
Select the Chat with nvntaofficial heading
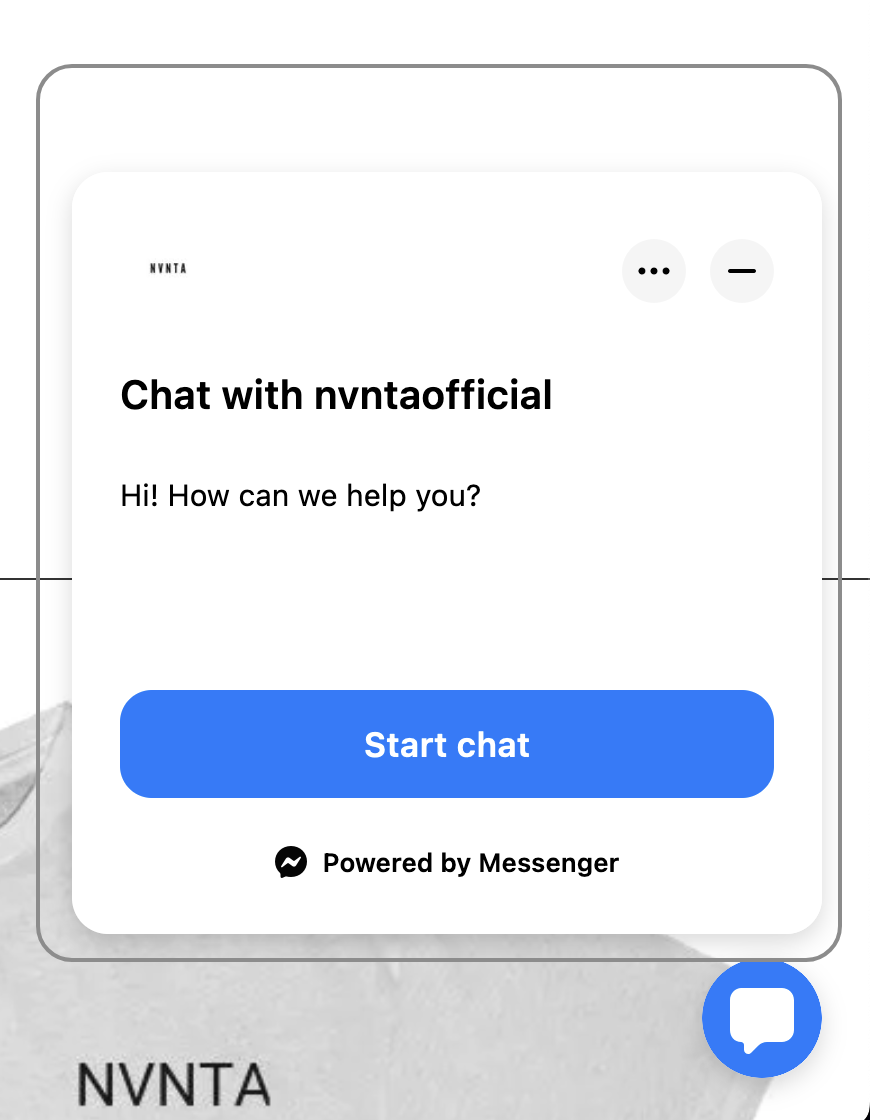pyautogui.click(x=336, y=395)
